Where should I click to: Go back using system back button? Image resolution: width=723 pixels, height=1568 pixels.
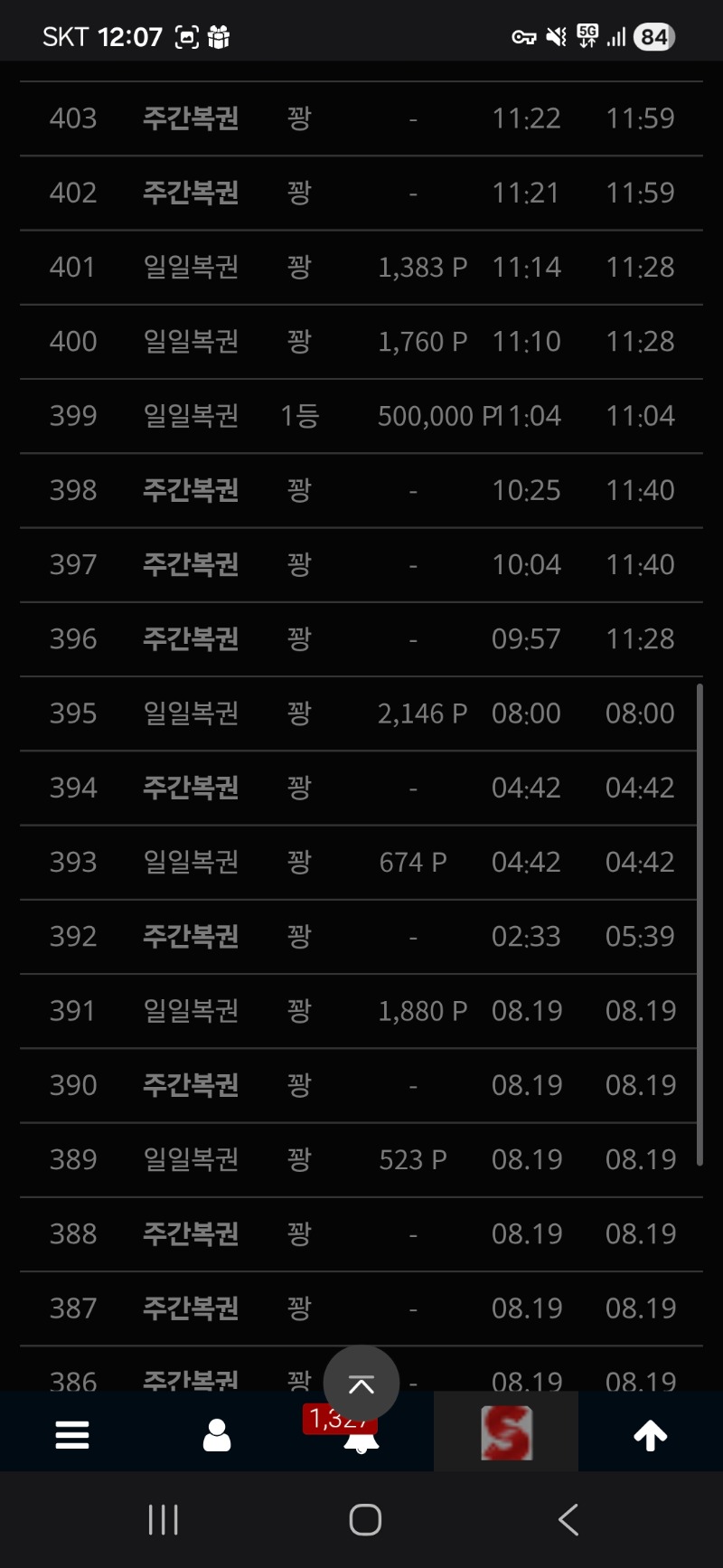coord(568,1520)
